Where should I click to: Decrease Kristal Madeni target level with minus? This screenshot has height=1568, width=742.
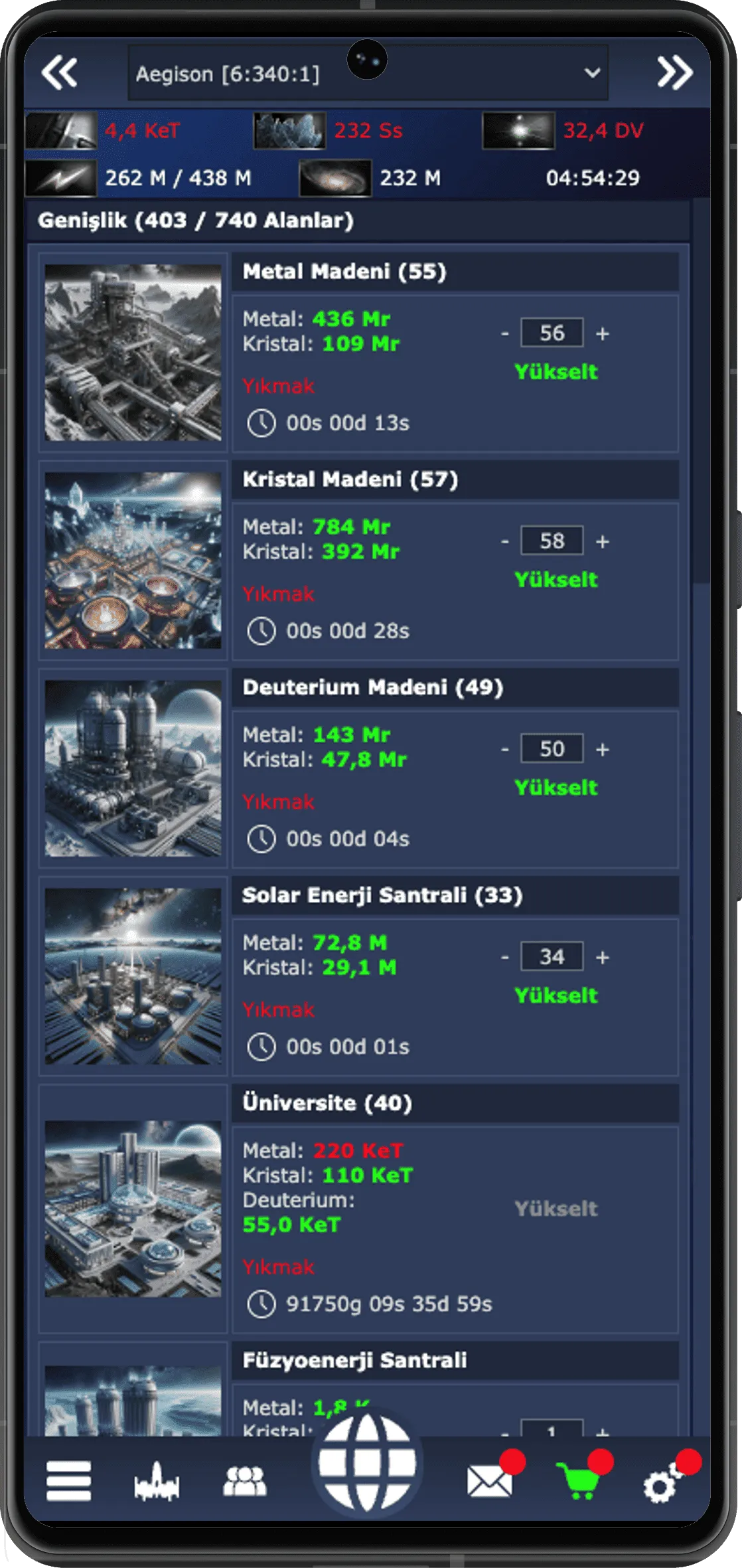505,541
